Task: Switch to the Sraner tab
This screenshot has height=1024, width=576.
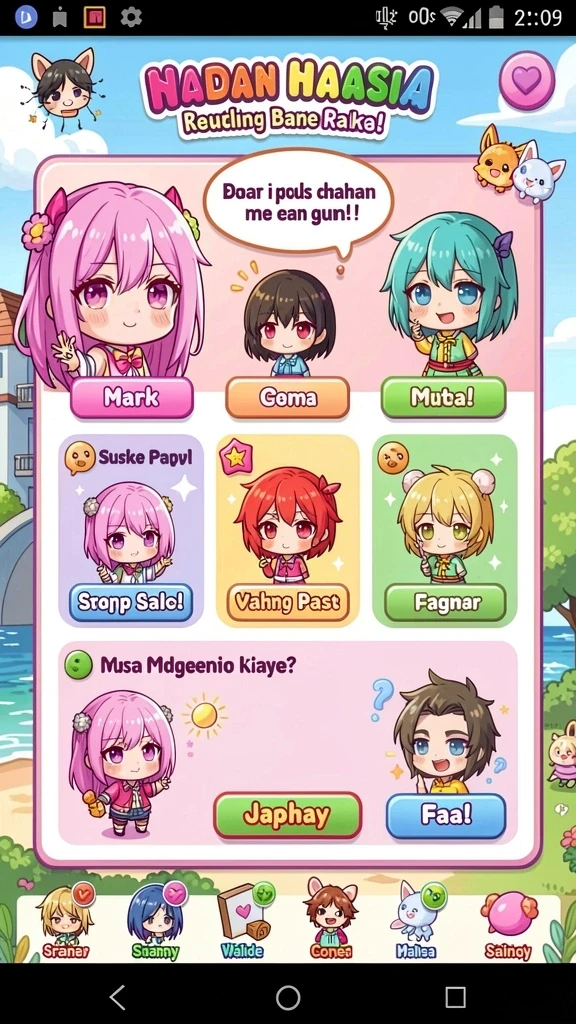Action: [x=65, y=922]
